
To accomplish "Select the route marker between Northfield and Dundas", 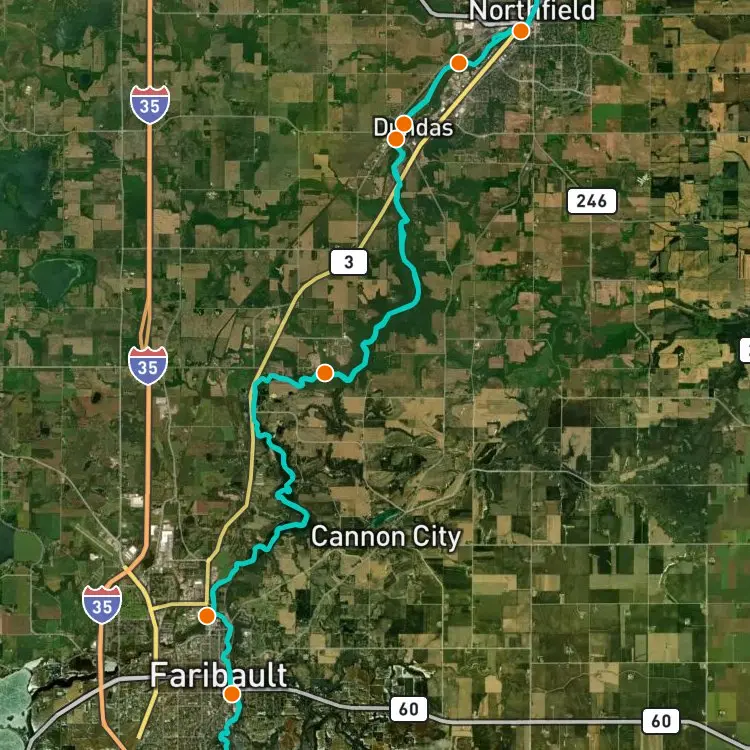I will pos(458,63).
